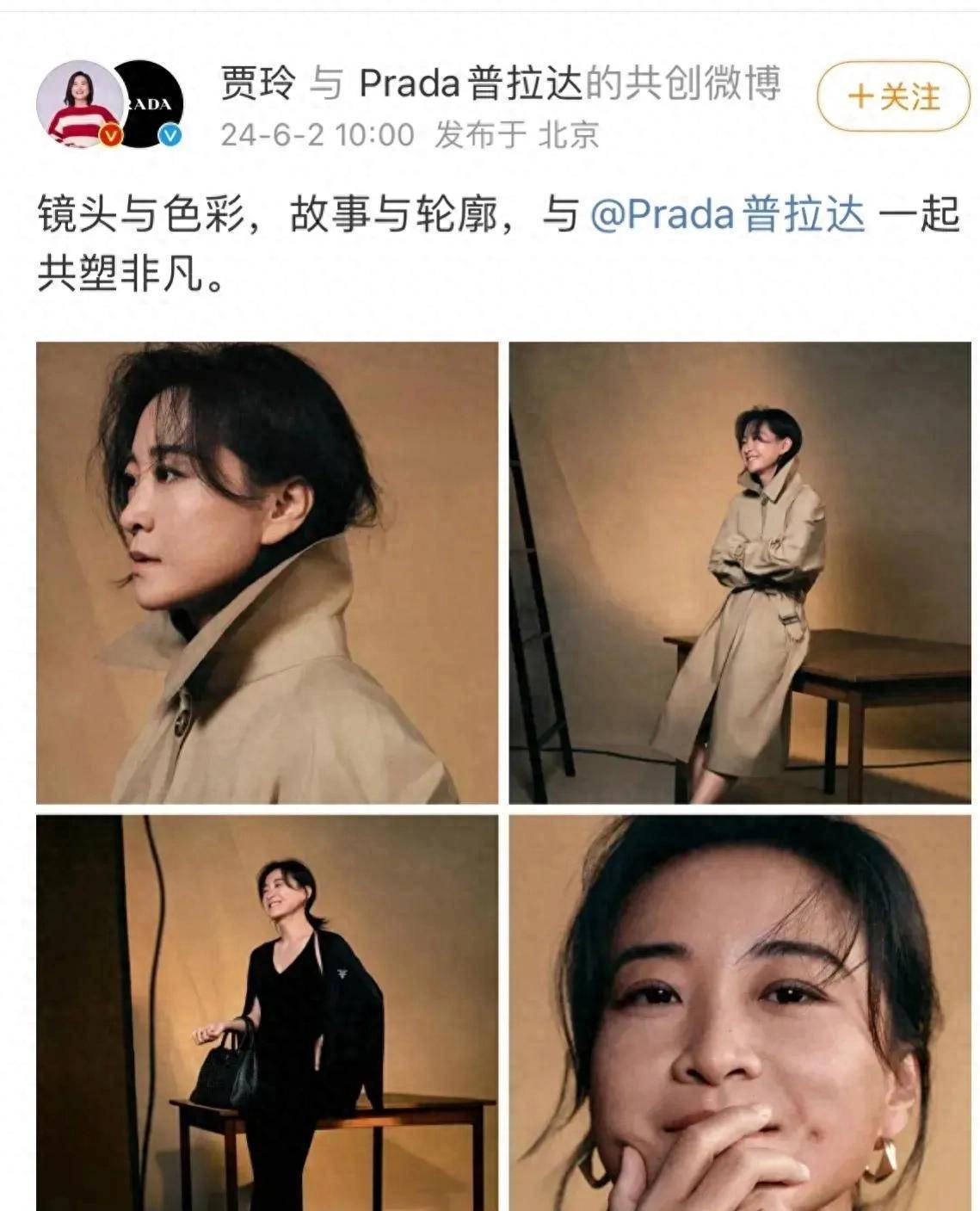980x1211 pixels.
Task: Open the close-up face photo with gold earrings
Action: 740,1011
